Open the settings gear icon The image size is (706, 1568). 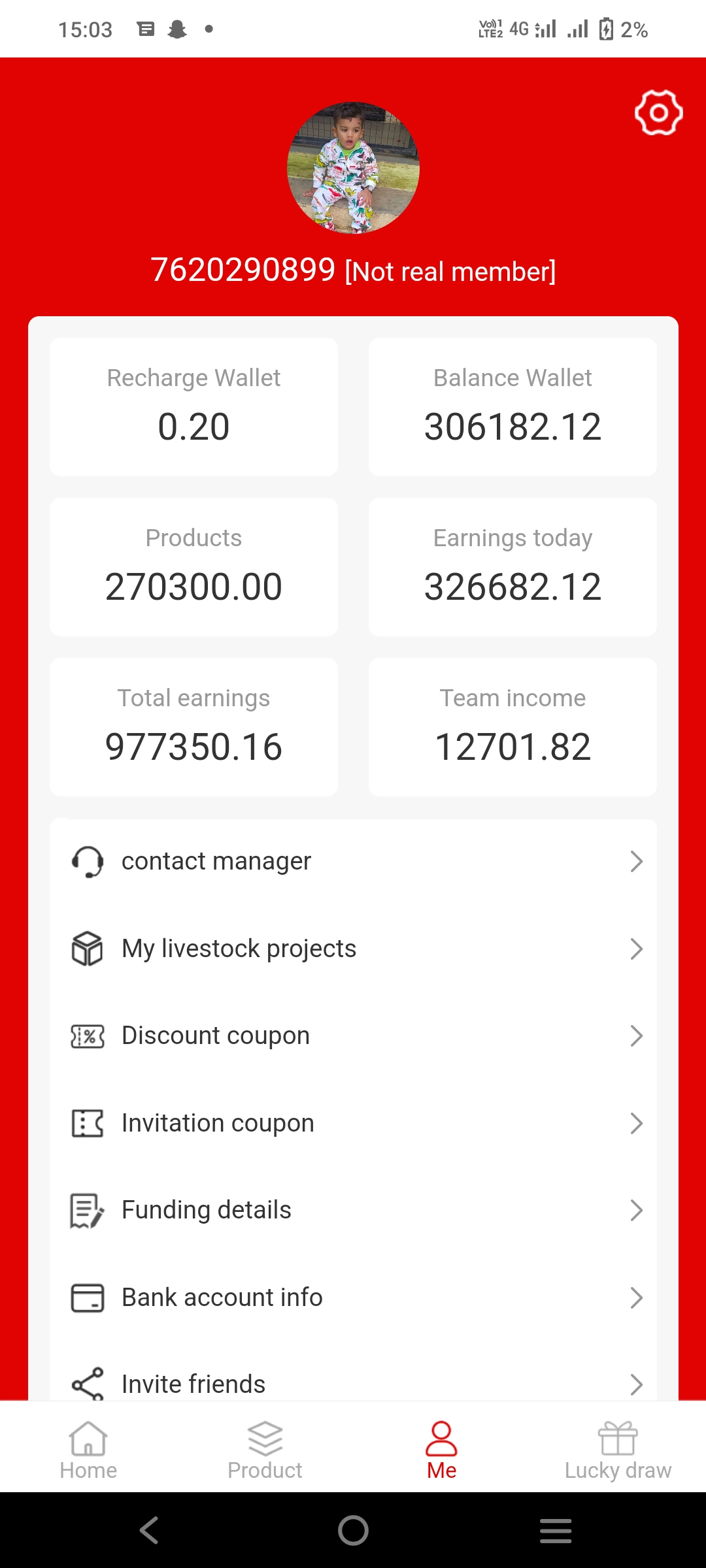658,113
